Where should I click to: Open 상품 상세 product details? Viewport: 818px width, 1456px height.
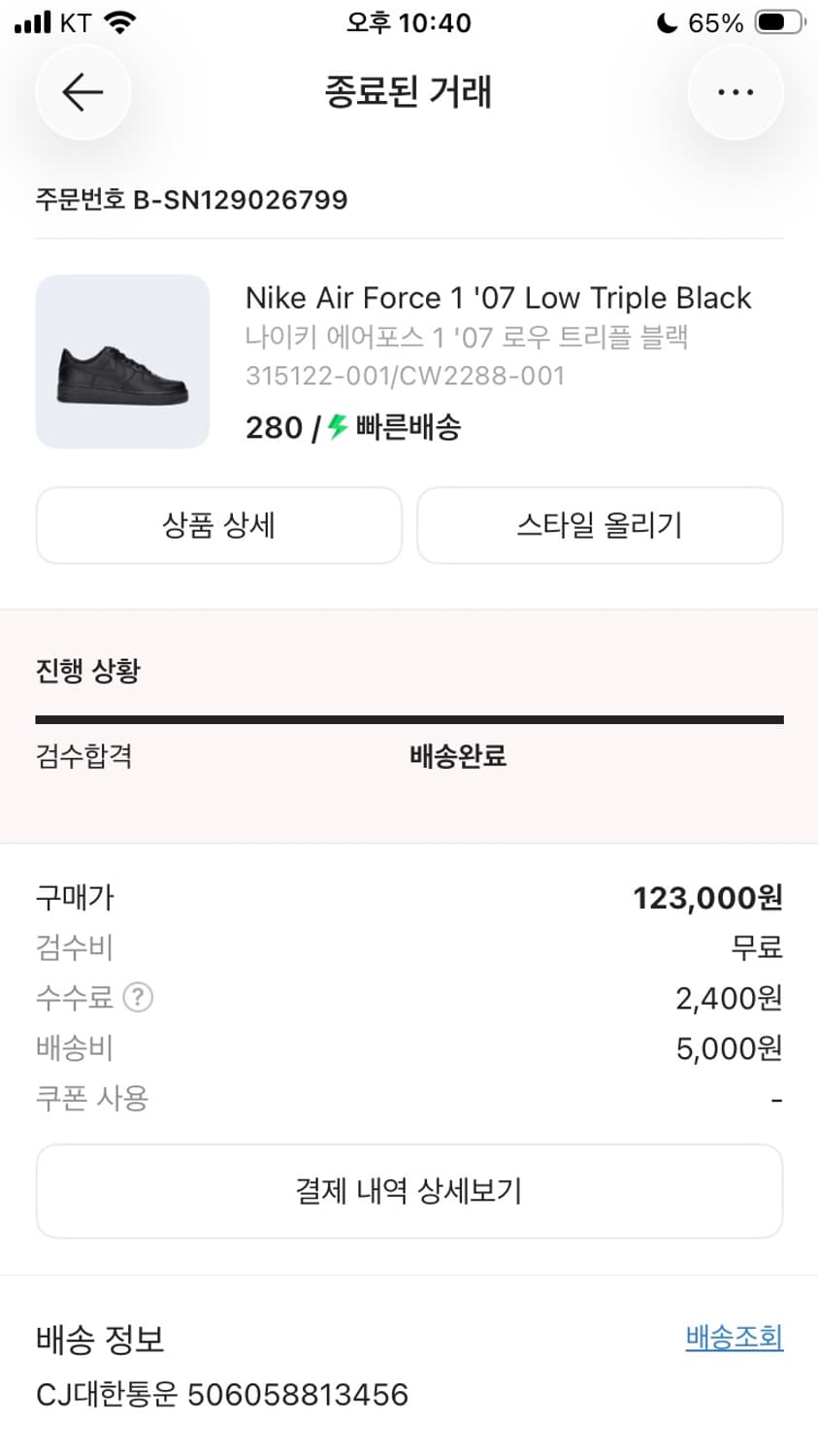(218, 525)
